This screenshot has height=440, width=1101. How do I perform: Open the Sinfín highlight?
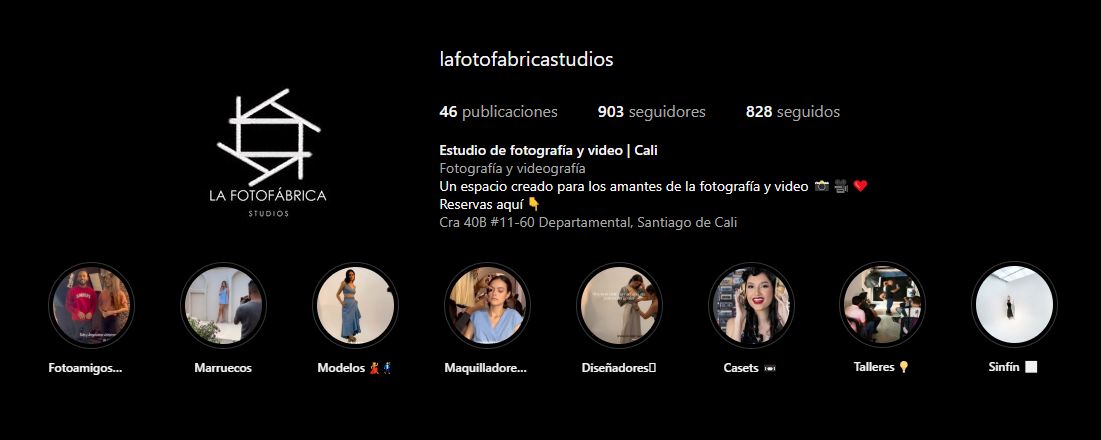(x=1014, y=305)
